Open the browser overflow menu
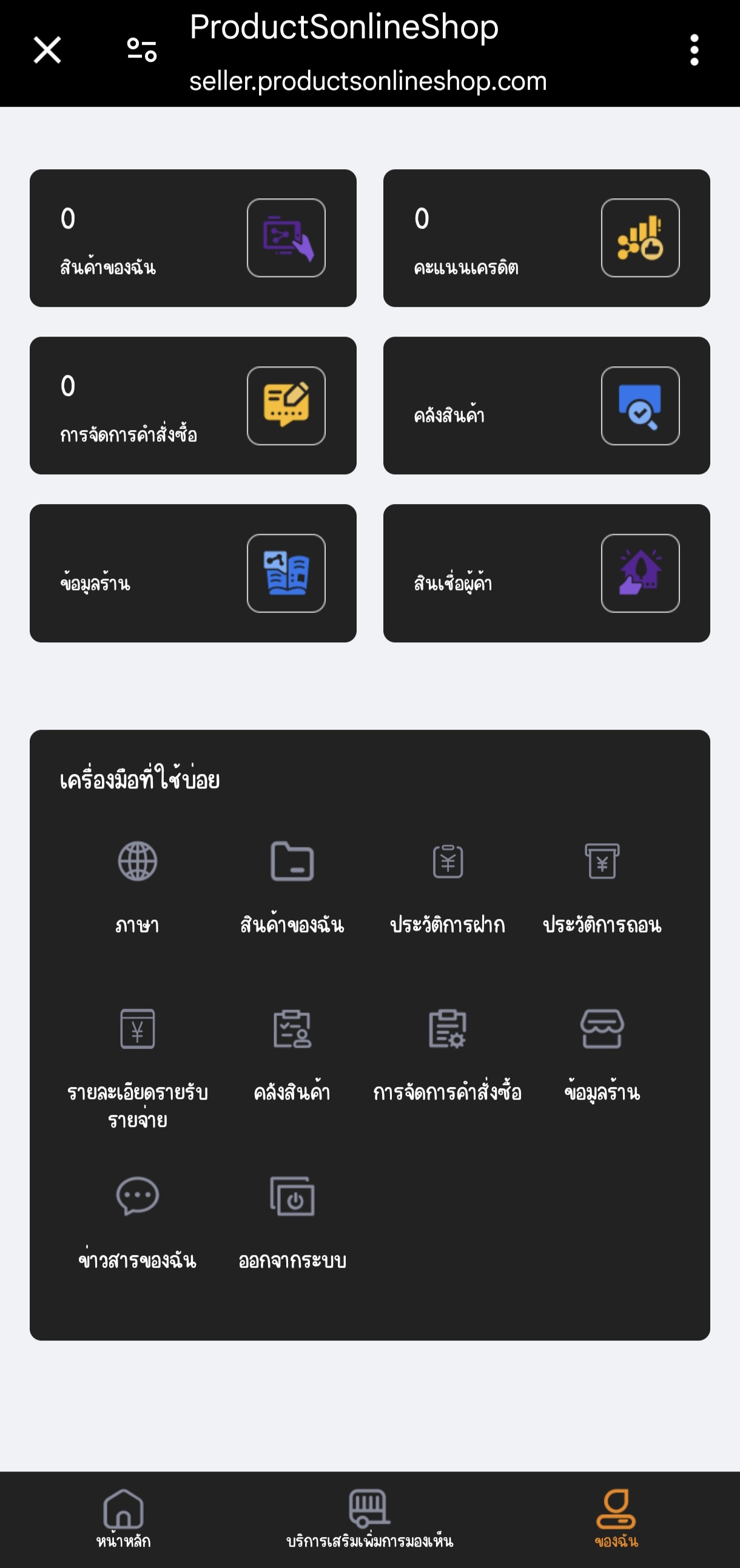740x1568 pixels. point(695,50)
